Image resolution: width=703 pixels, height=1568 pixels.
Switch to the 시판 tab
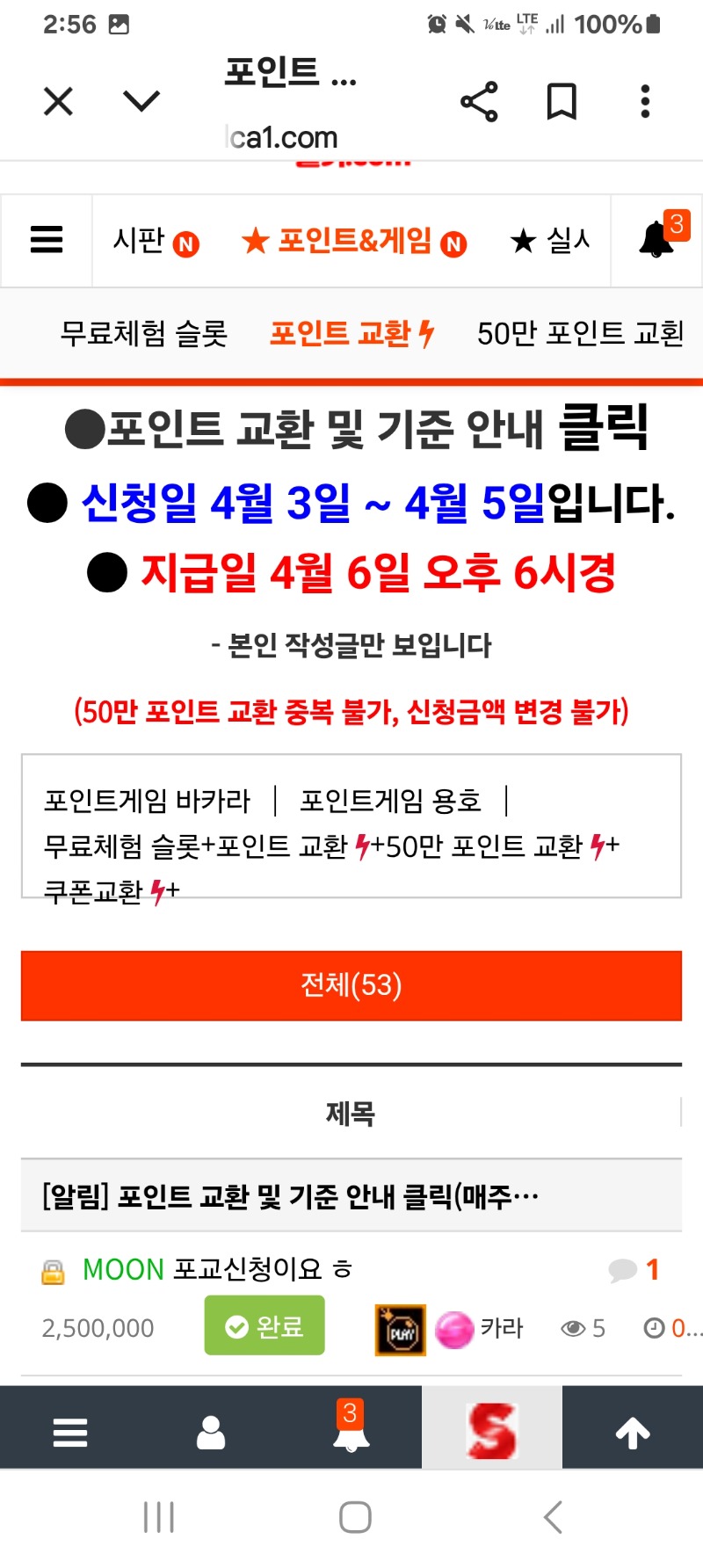point(155,241)
